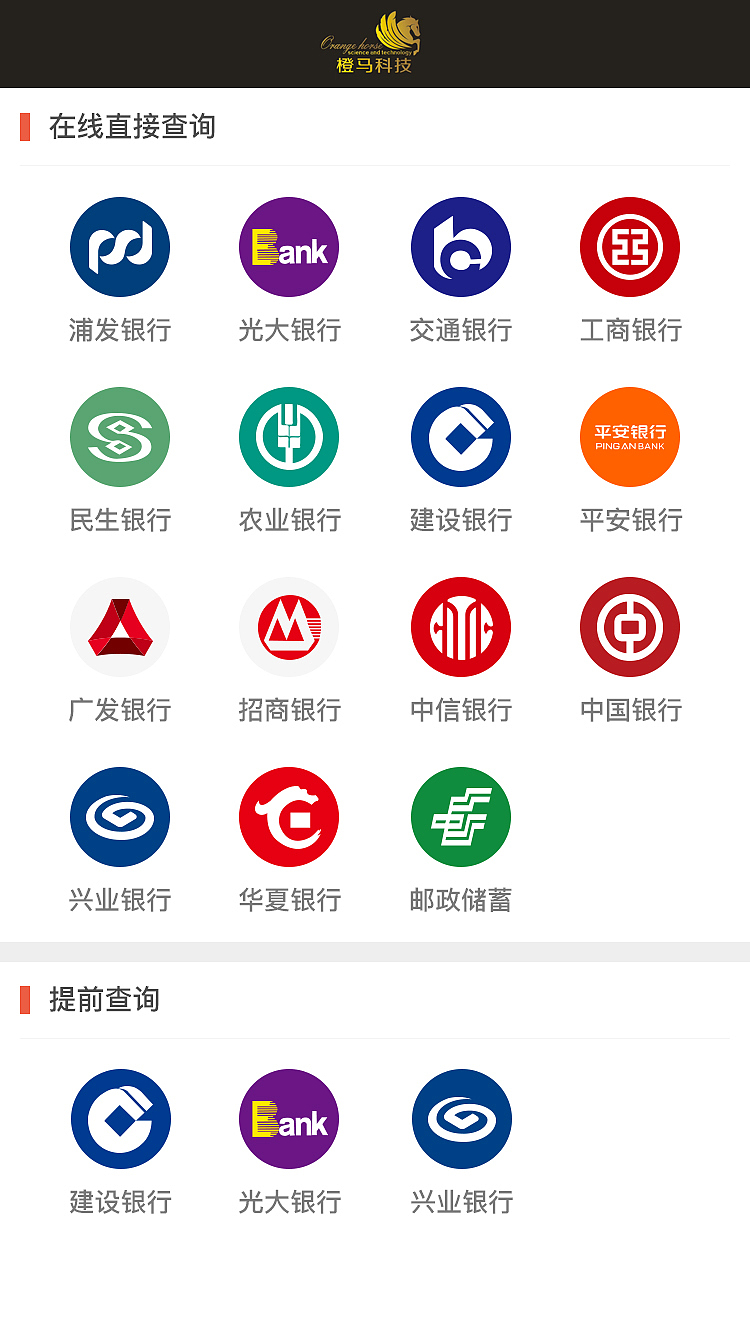The width and height of the screenshot is (750, 1334).
Task: Click the 农业银行 green logo icon
Action: pyautogui.click(x=289, y=437)
